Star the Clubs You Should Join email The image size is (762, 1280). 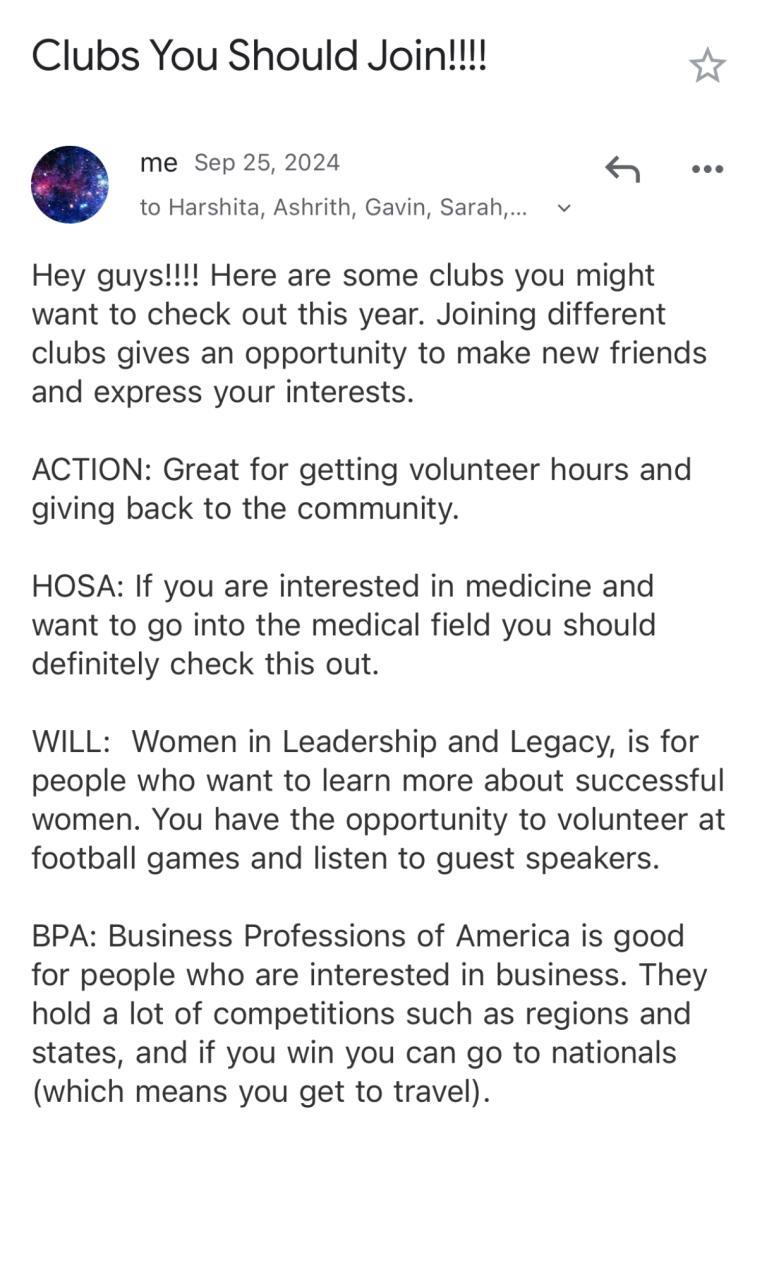pos(707,66)
